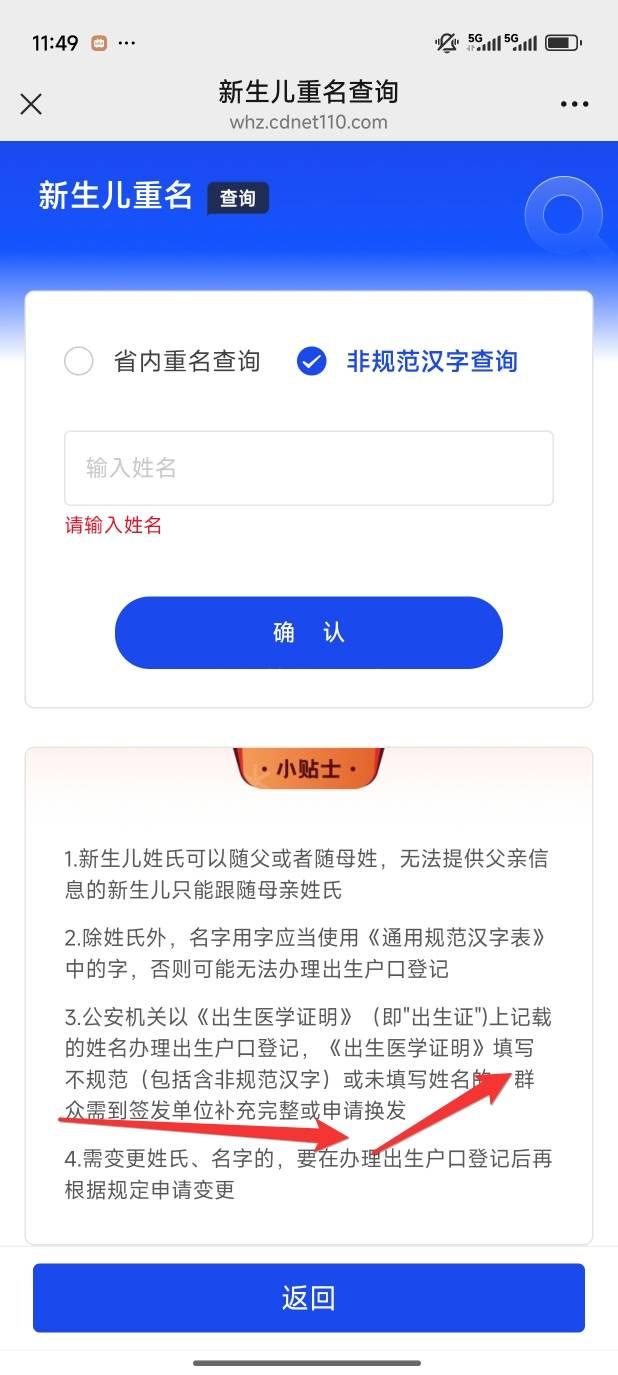Close the 新生儿重名查询 web page

tap(31, 104)
